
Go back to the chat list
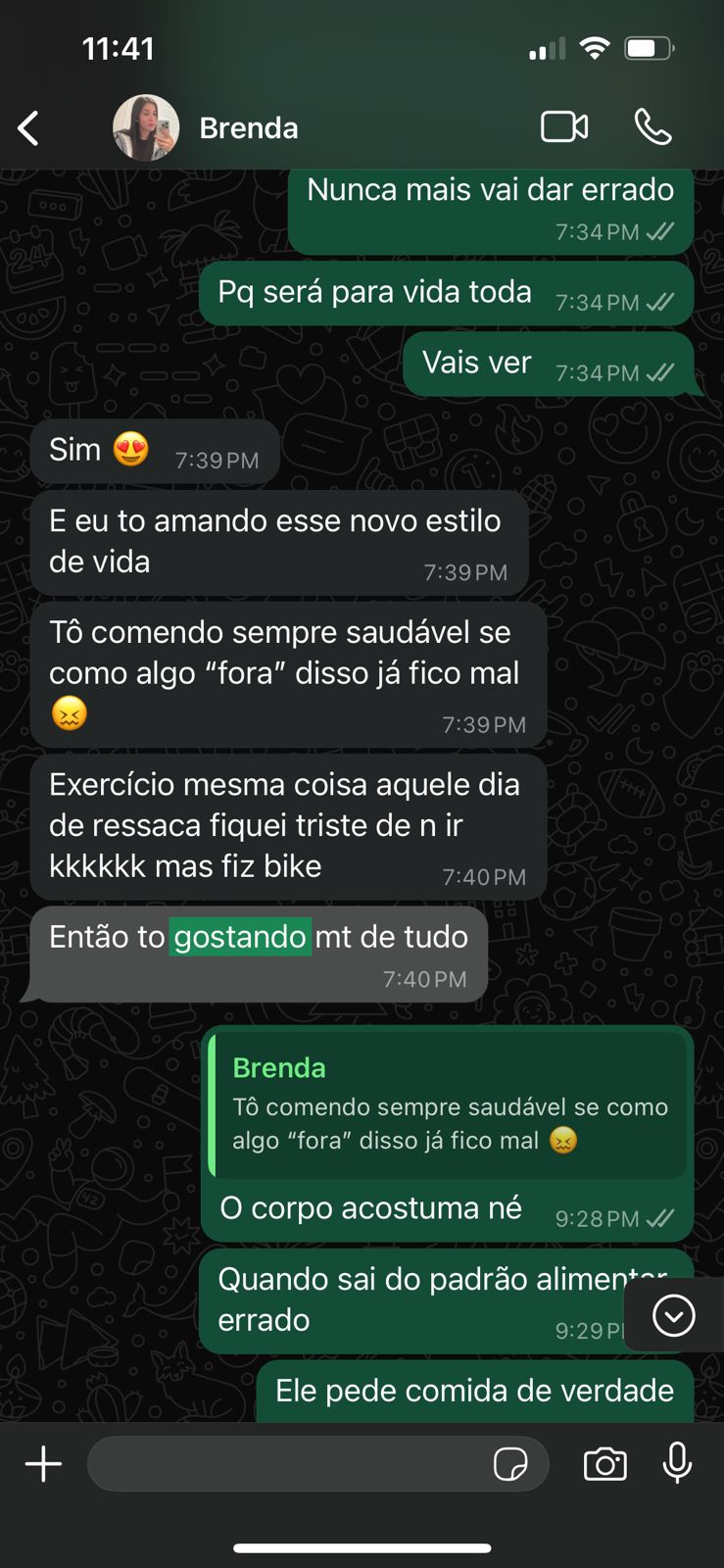[x=28, y=128]
